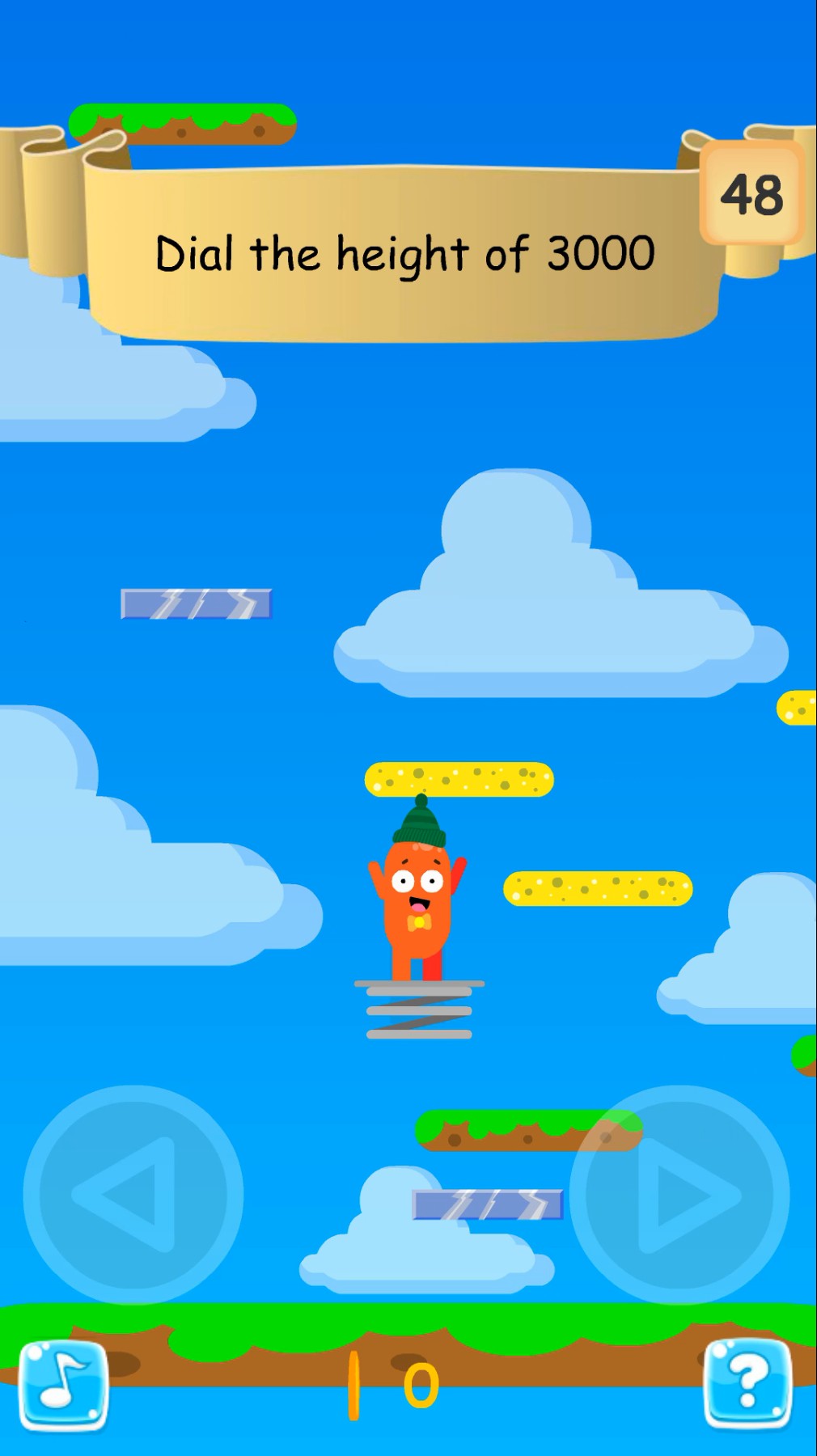Open the question mark help button

coord(747,1384)
